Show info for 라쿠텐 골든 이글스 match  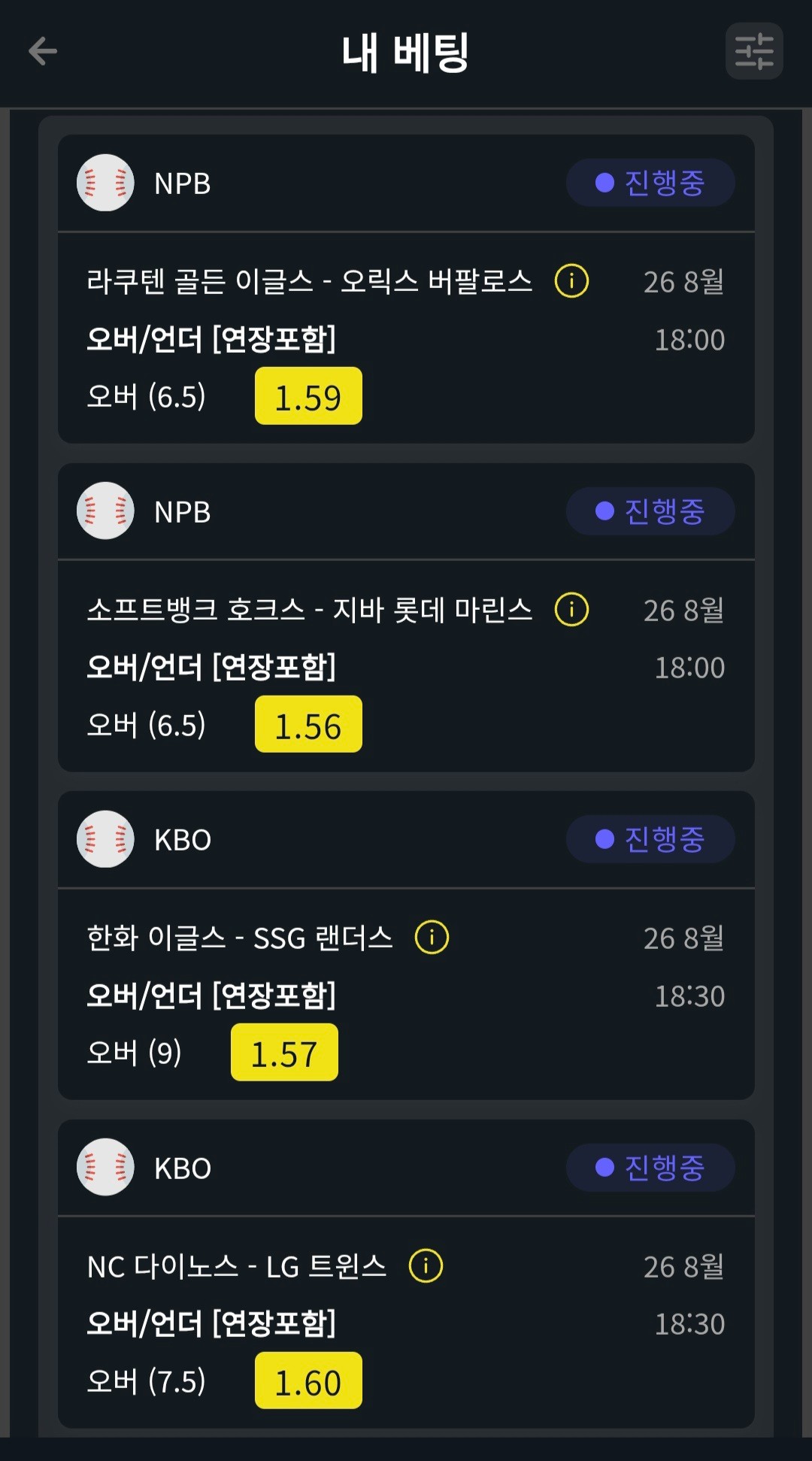571,281
